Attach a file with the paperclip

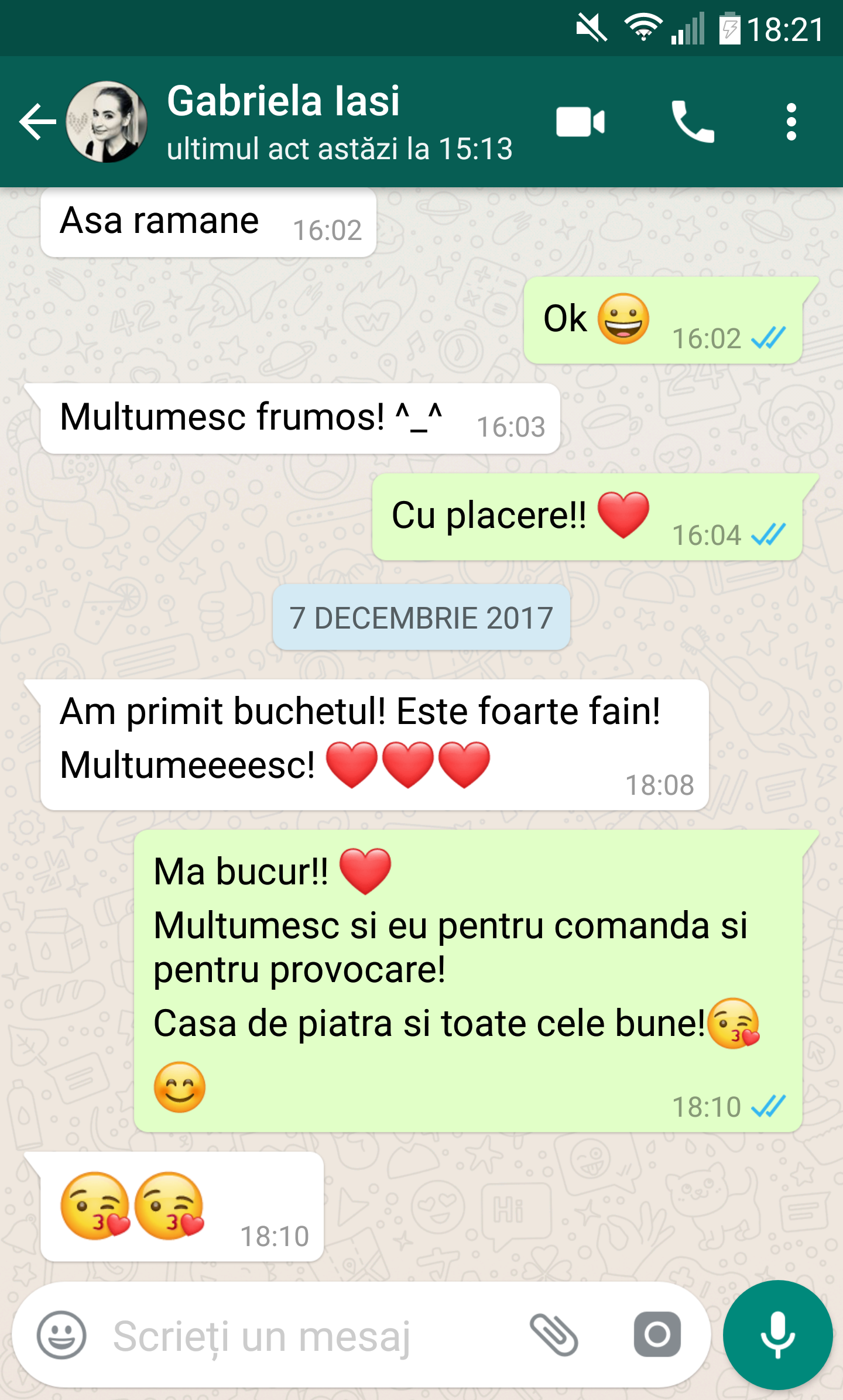554,1336
